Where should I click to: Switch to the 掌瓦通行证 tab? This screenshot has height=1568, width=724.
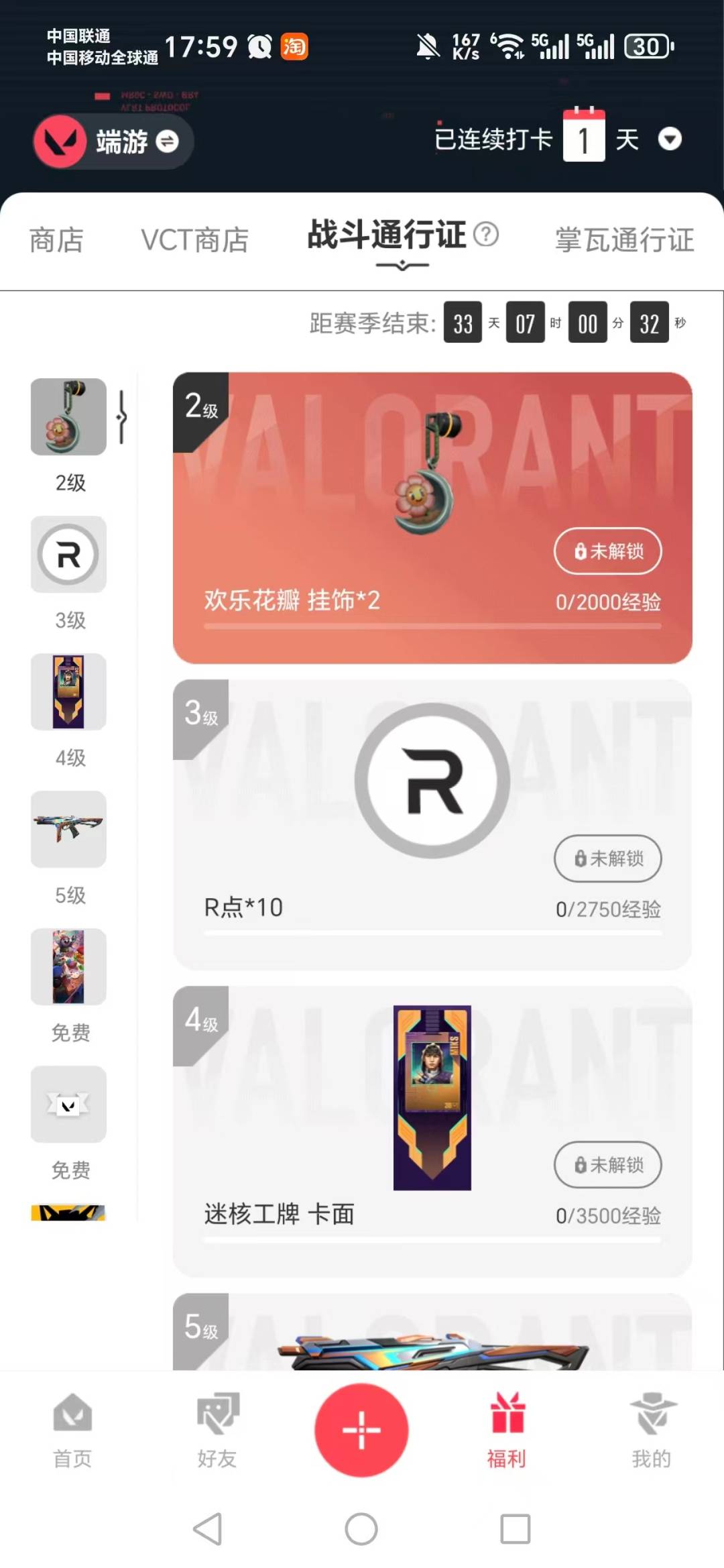tap(624, 239)
